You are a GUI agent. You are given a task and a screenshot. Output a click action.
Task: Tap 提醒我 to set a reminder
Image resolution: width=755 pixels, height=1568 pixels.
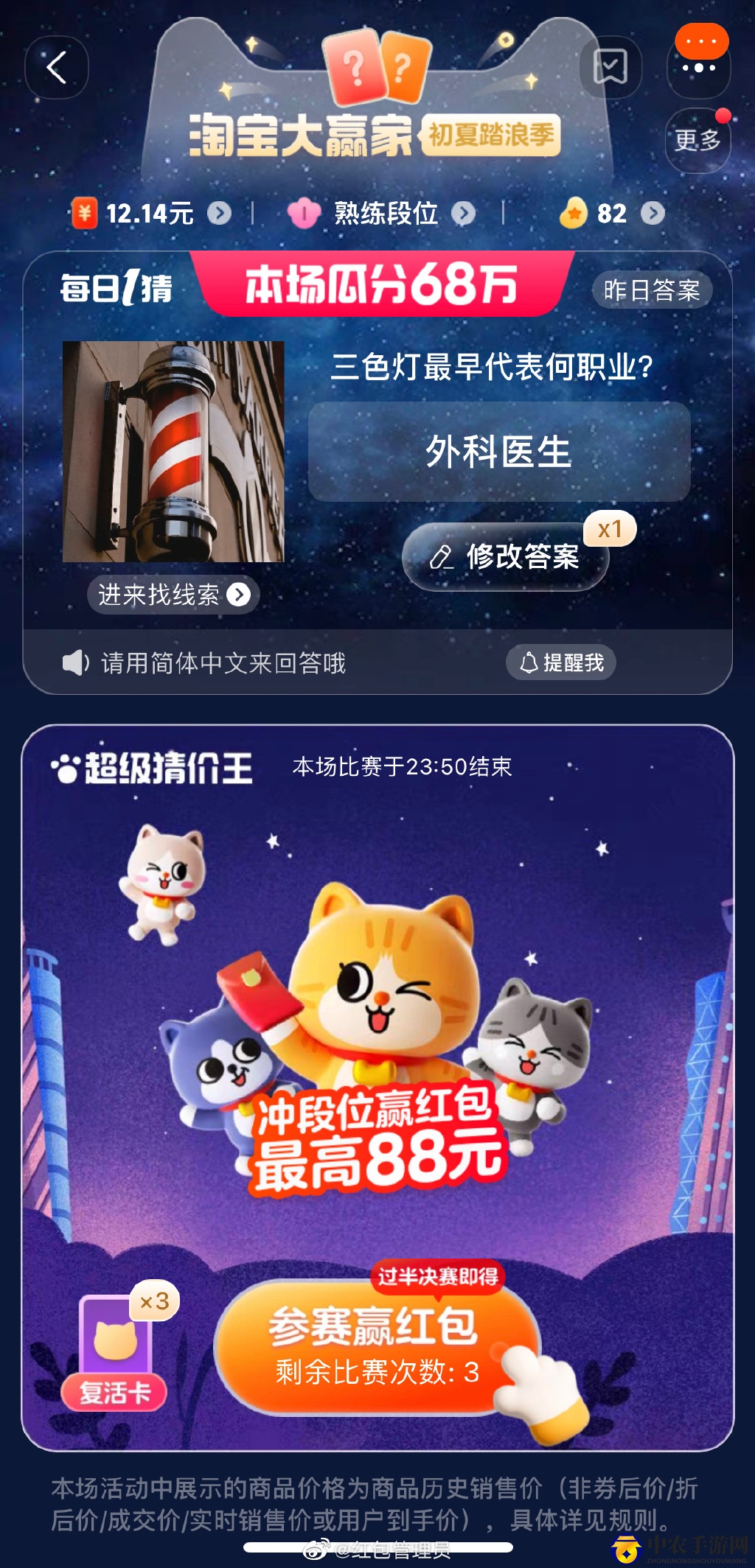[x=561, y=662]
